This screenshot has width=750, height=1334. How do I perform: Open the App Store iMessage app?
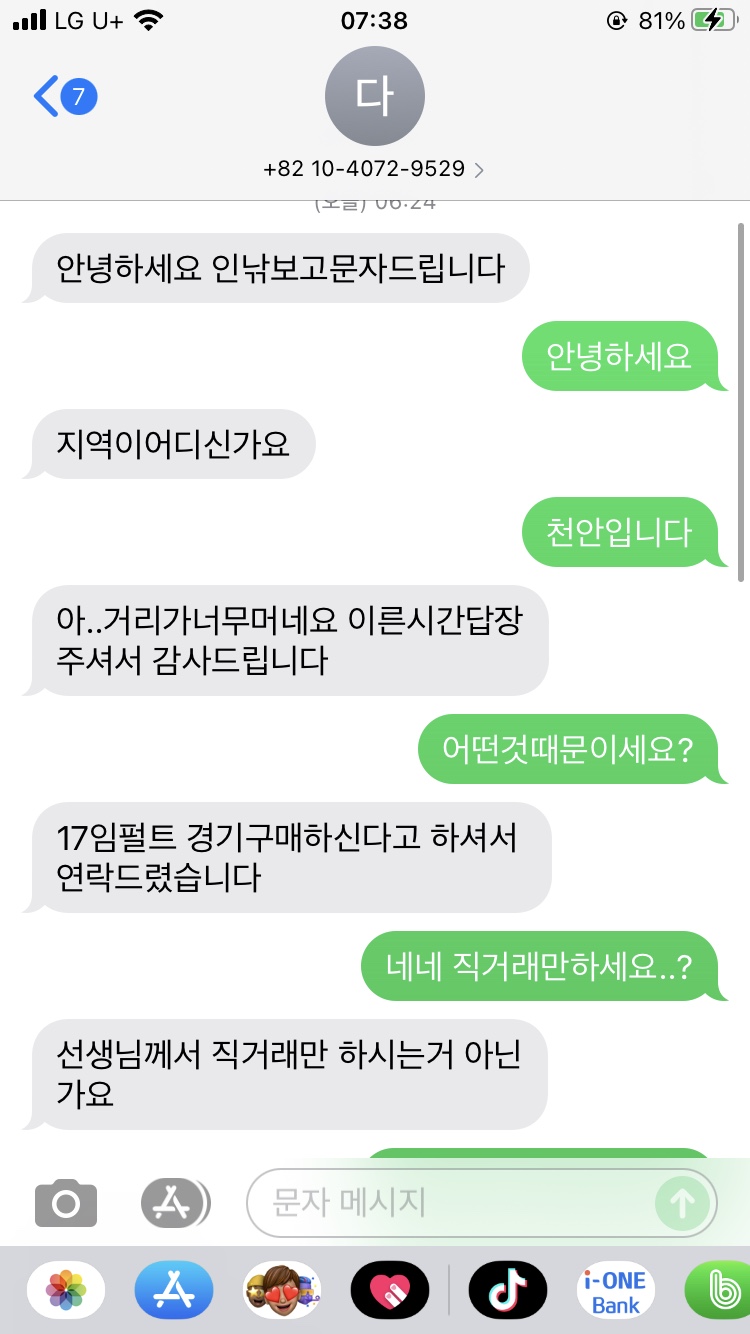pos(174,1290)
